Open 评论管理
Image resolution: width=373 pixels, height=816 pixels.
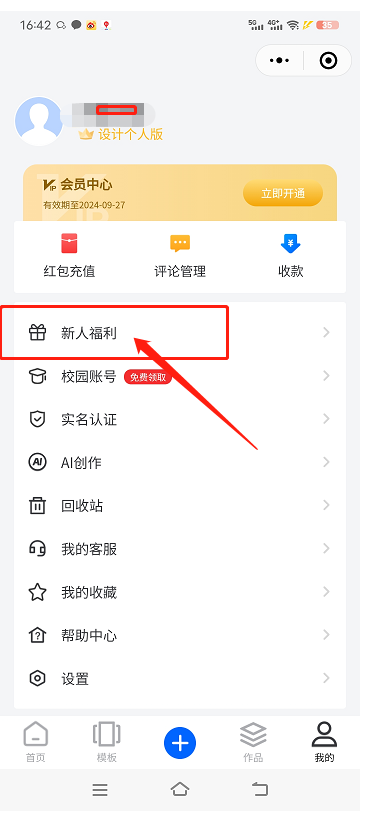pyautogui.click(x=180, y=256)
